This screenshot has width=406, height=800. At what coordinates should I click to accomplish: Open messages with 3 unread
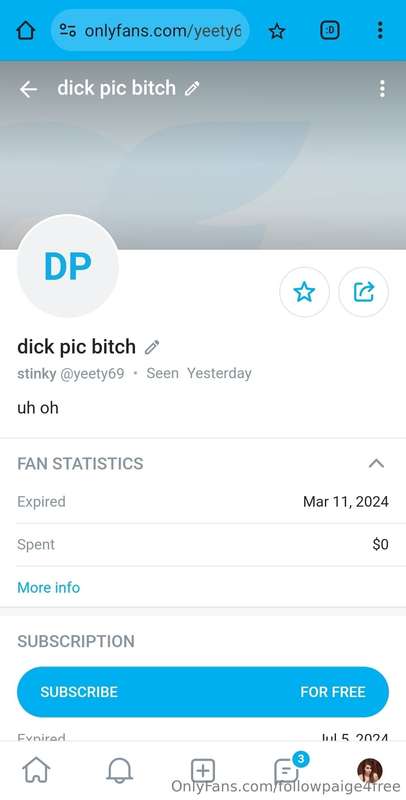tap(289, 770)
